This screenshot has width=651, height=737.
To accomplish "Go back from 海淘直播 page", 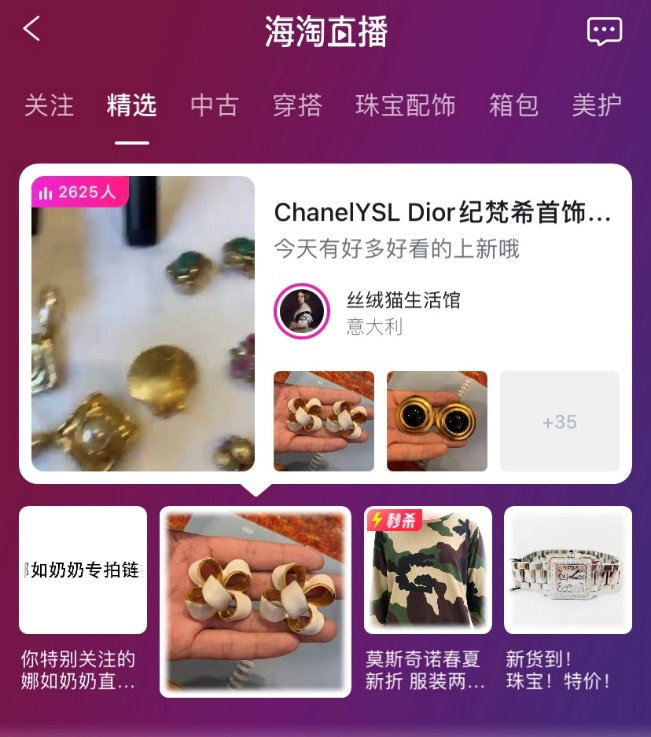I will (32, 29).
